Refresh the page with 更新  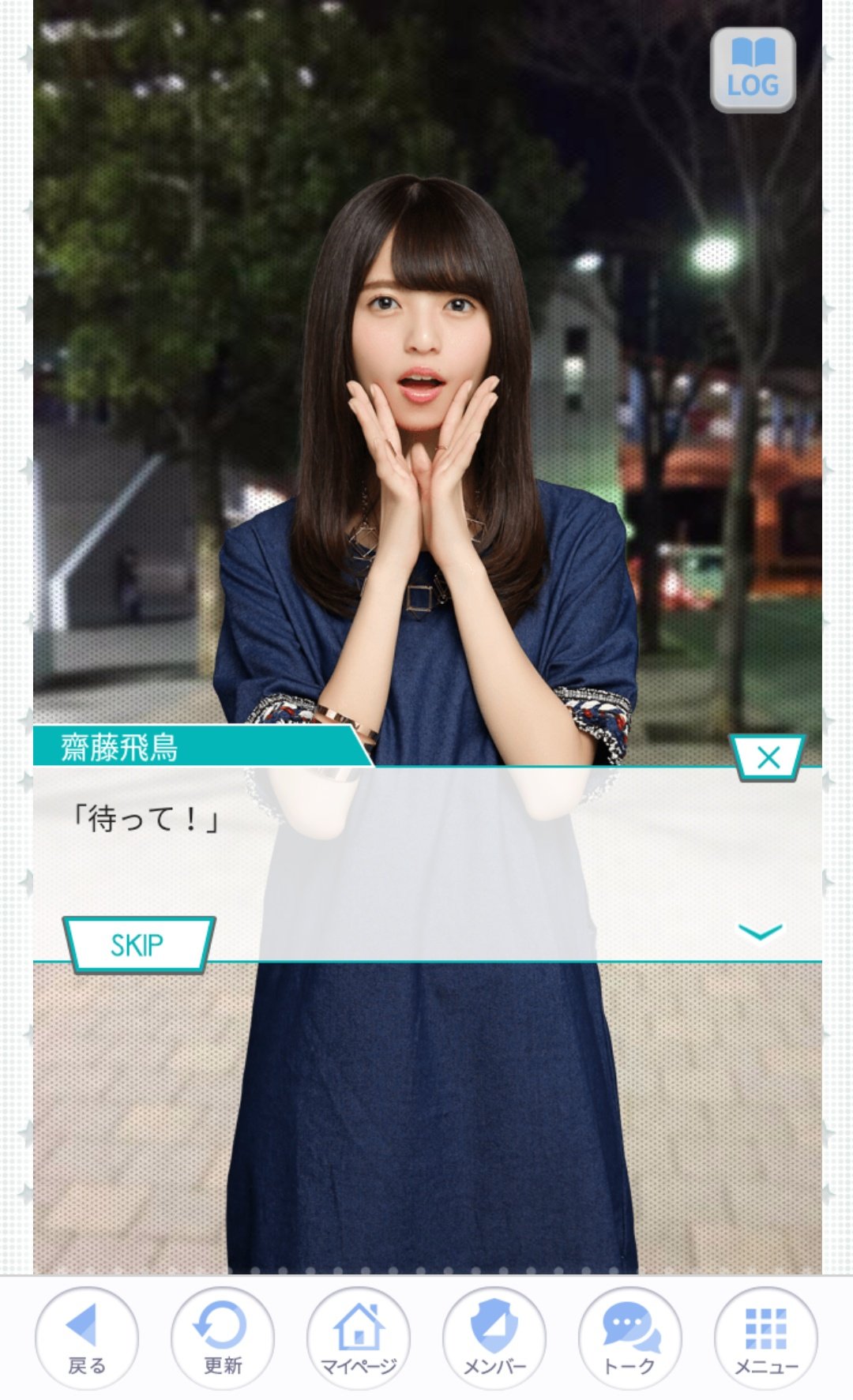(222, 1338)
